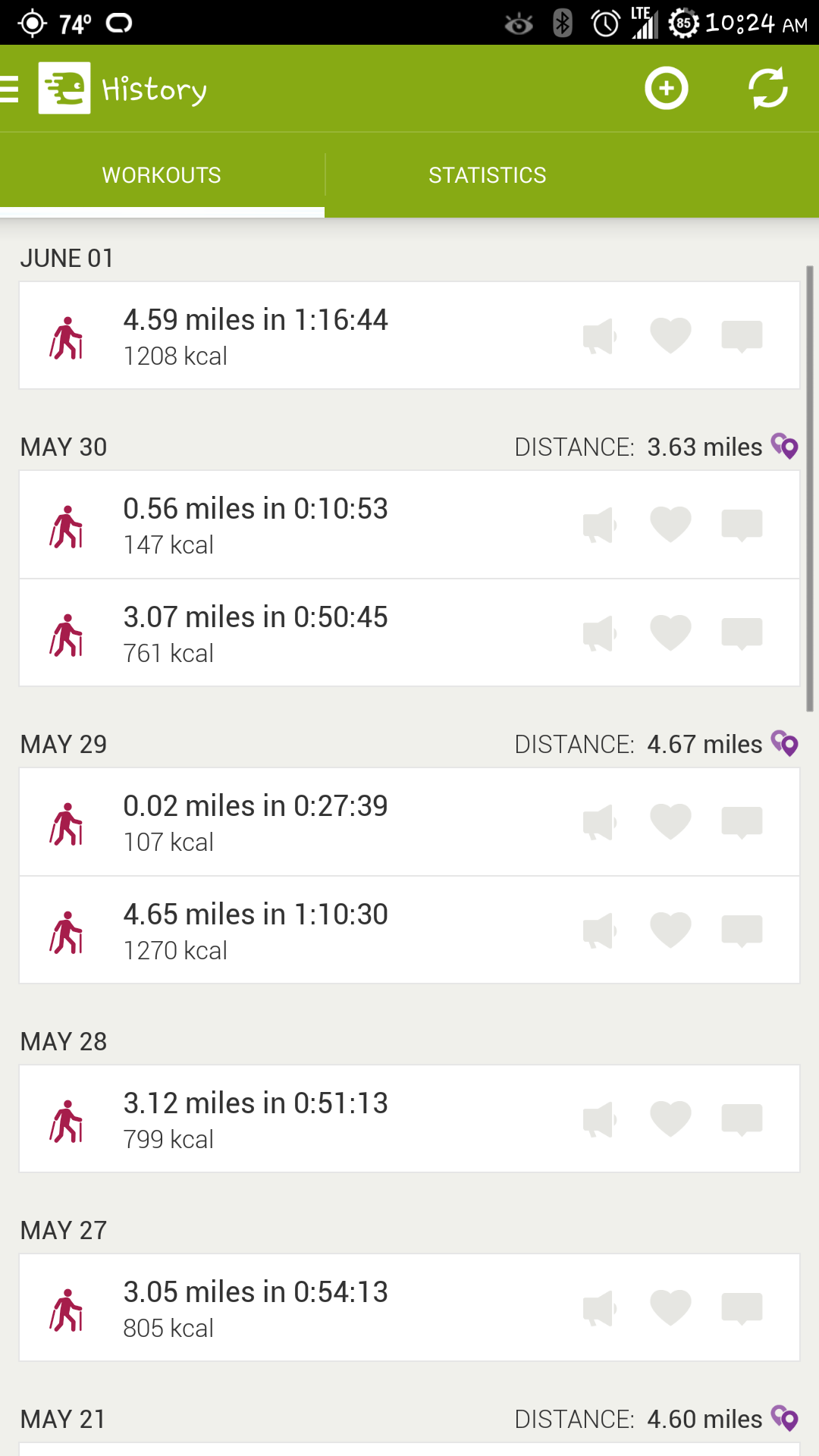Comment on the 0.56 miles workout
The image size is (819, 1456).
point(742,525)
